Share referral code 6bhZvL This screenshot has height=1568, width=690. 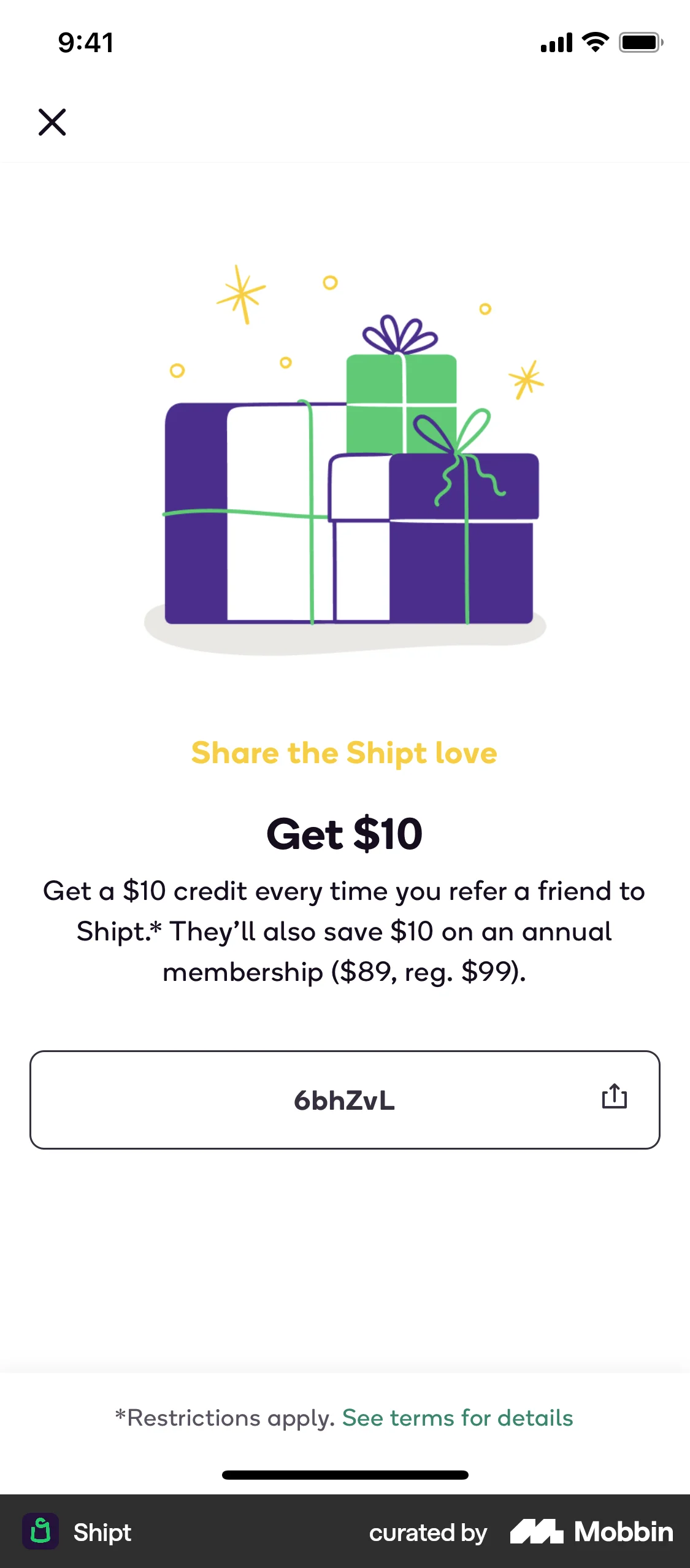coord(614,1097)
